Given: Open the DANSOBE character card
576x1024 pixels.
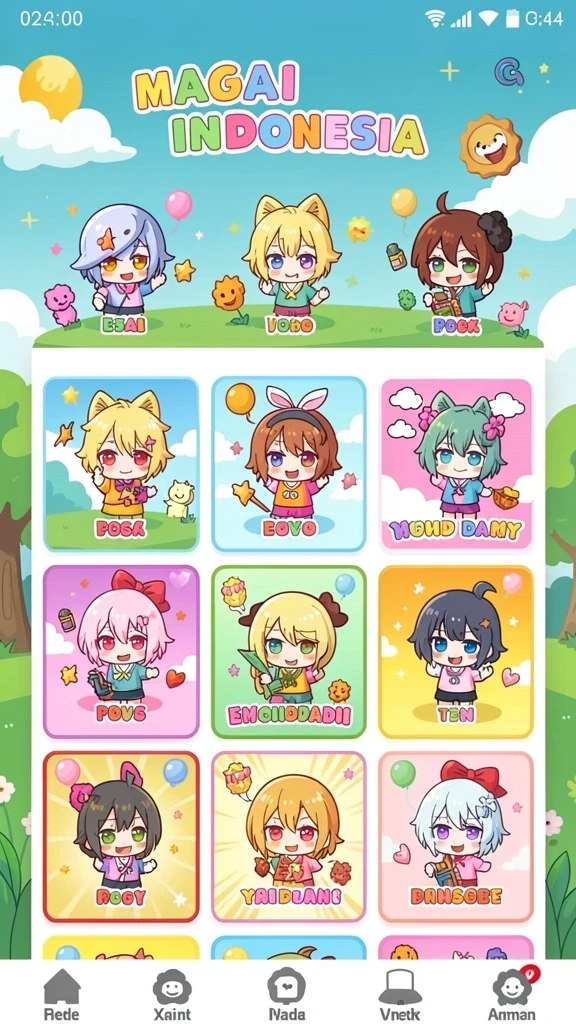Looking at the screenshot, I should pos(456,837).
